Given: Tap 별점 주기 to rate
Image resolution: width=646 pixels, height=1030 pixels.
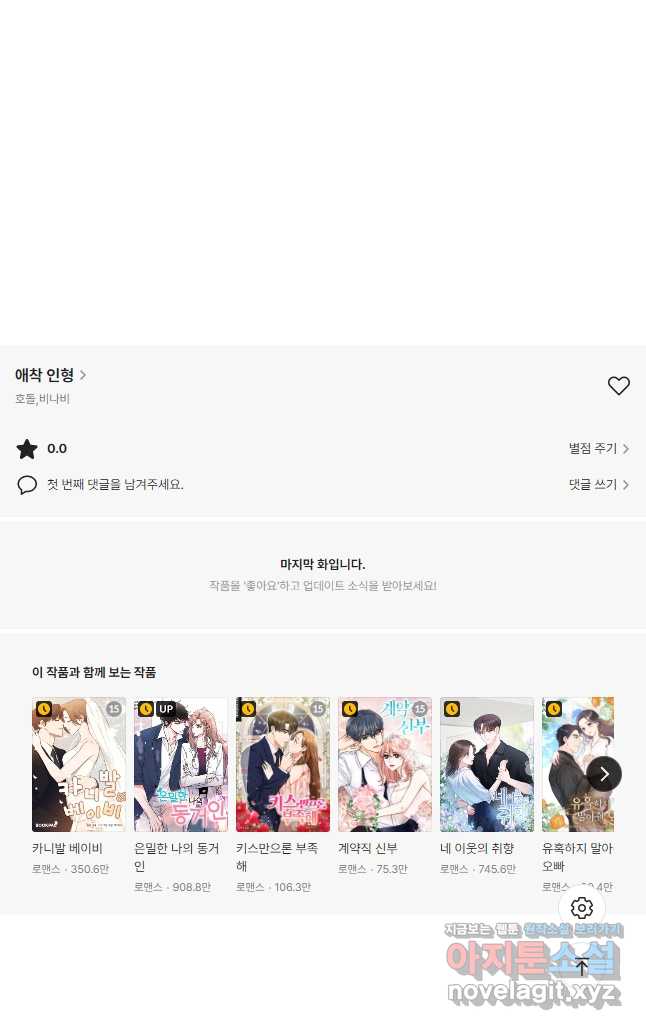Looking at the screenshot, I should [598, 449].
